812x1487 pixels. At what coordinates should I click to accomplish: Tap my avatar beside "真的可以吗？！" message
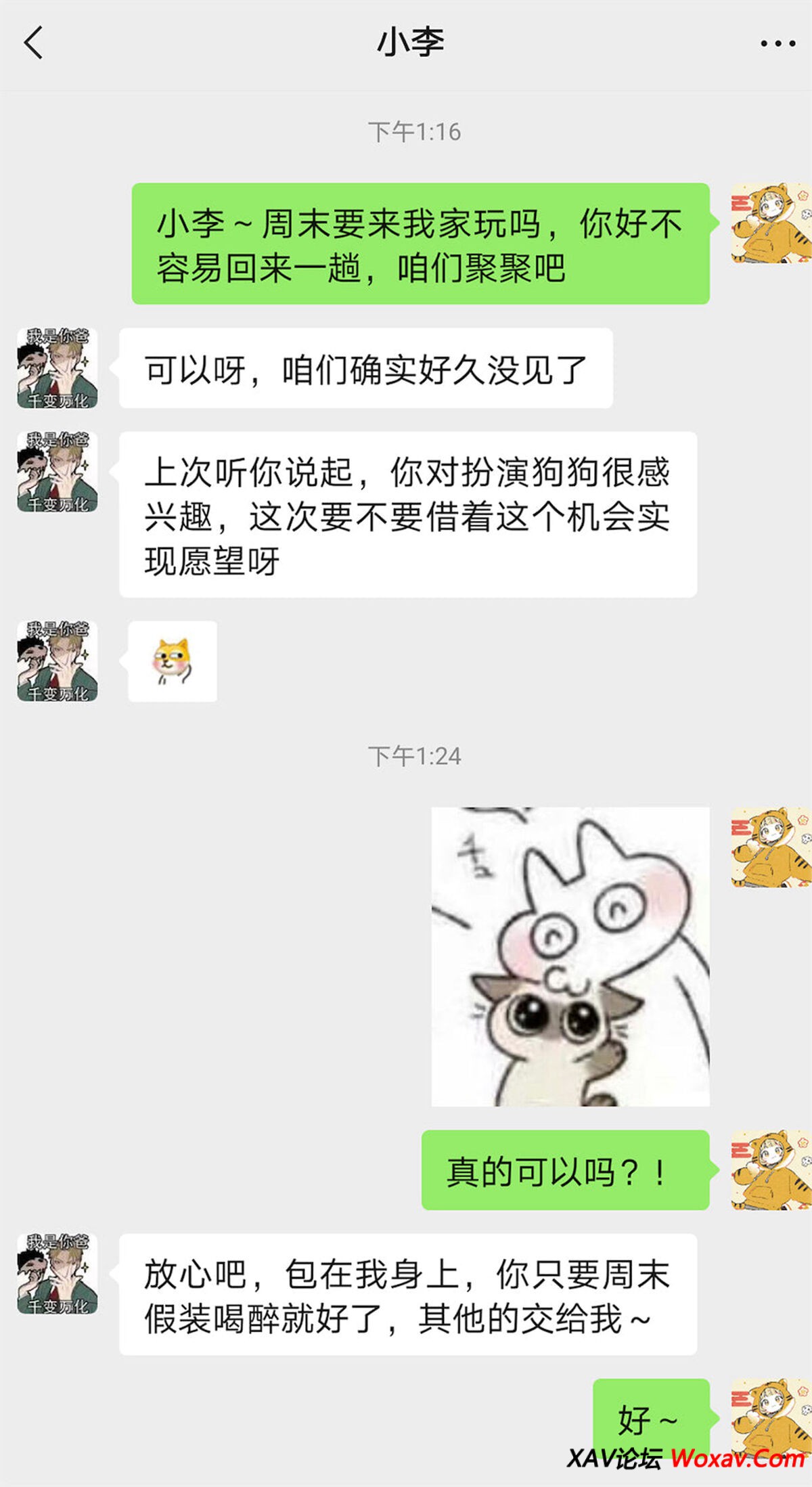(771, 1170)
